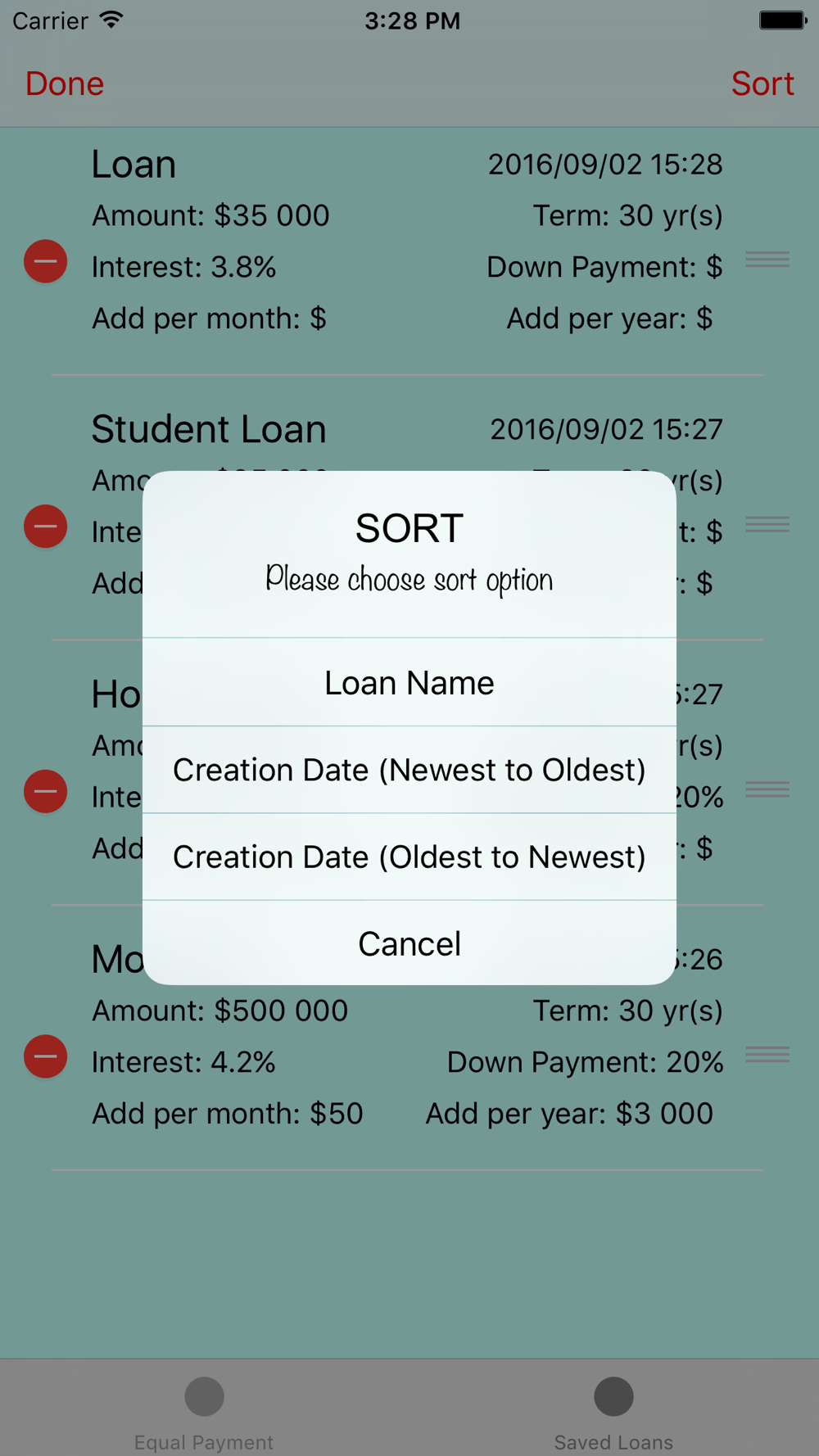Screen dimensions: 819x1456
Task: Choose Creation Date (Newest to Oldest)
Action: (409, 771)
